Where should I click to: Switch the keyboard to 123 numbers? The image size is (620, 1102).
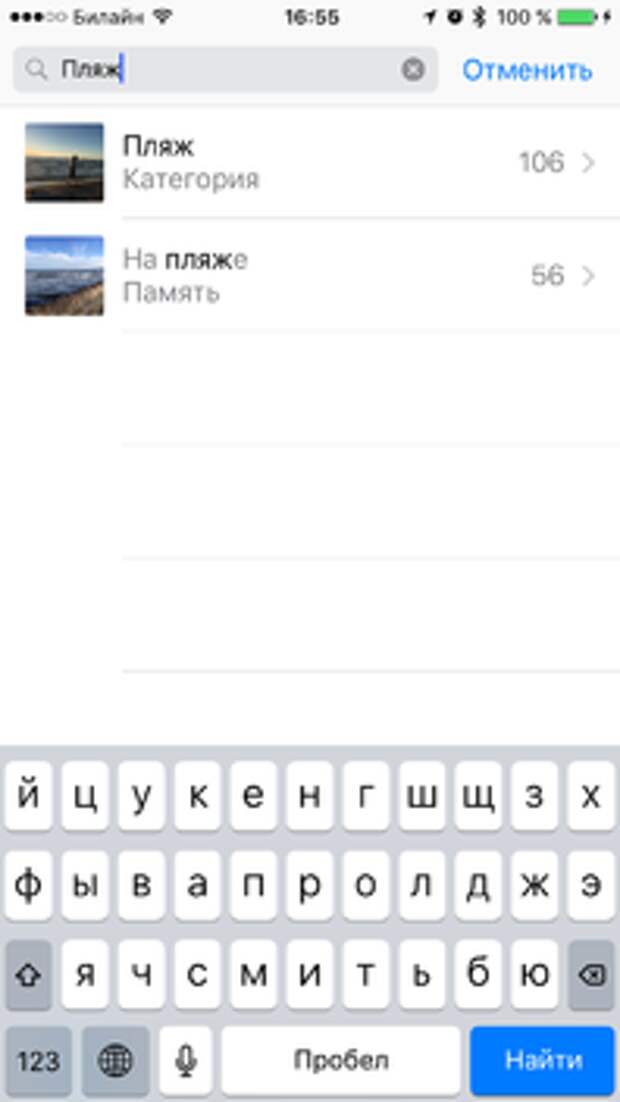[x=38, y=1060]
